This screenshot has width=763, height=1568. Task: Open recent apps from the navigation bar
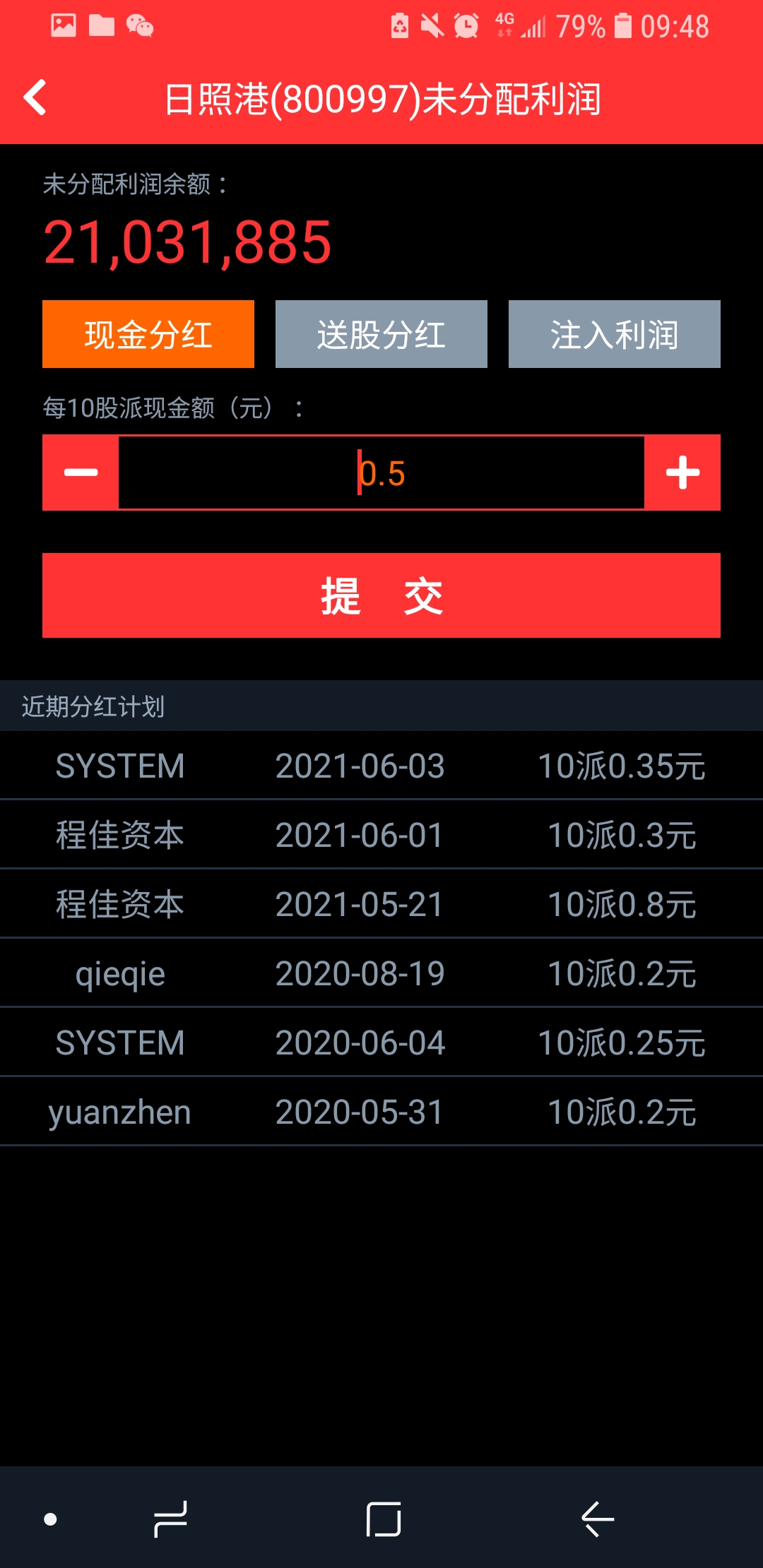point(170,1519)
